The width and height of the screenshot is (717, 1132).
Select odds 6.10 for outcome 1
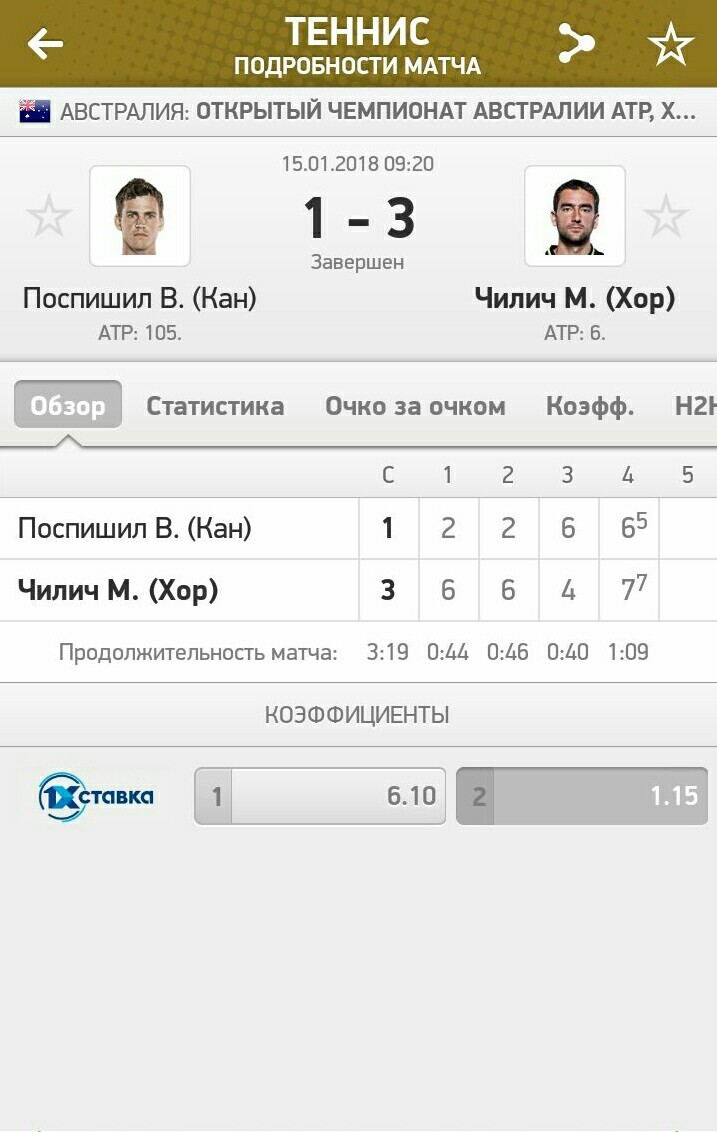pos(320,796)
